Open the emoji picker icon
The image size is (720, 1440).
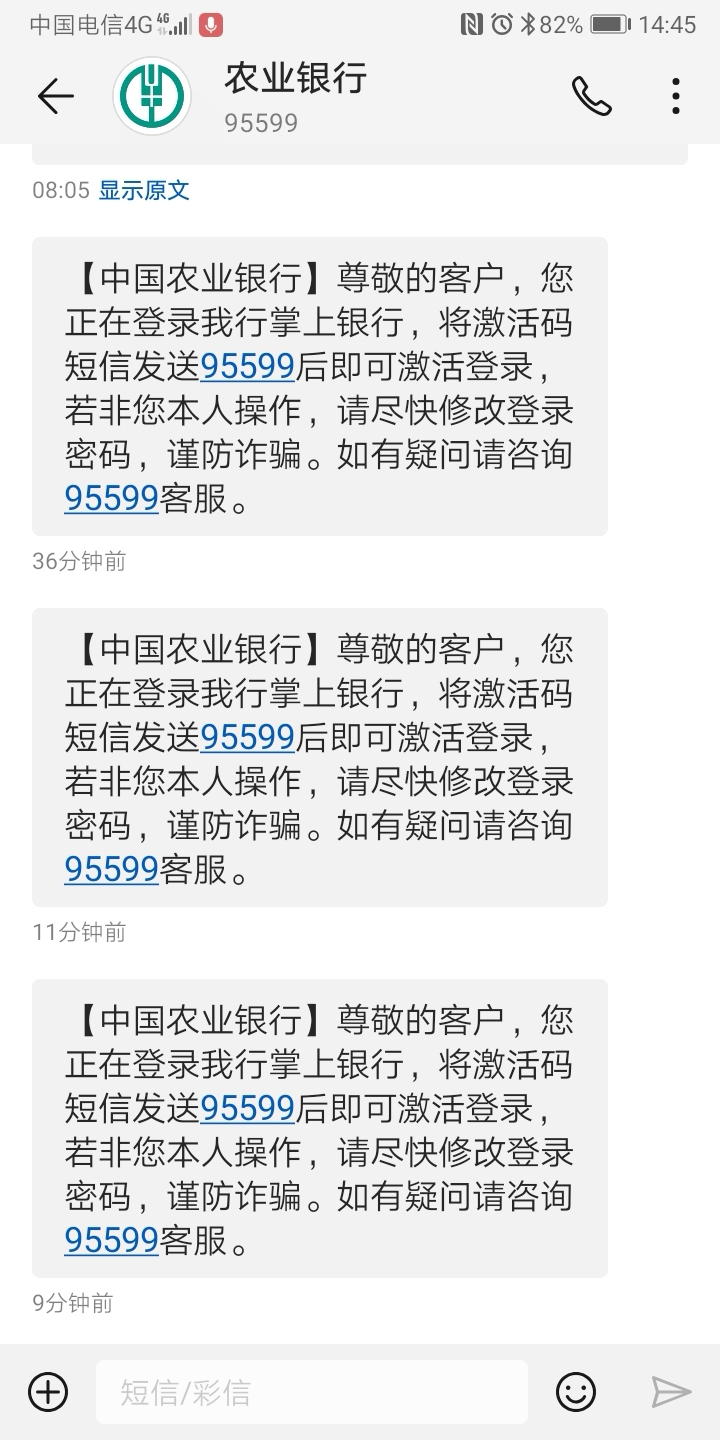click(x=575, y=1391)
